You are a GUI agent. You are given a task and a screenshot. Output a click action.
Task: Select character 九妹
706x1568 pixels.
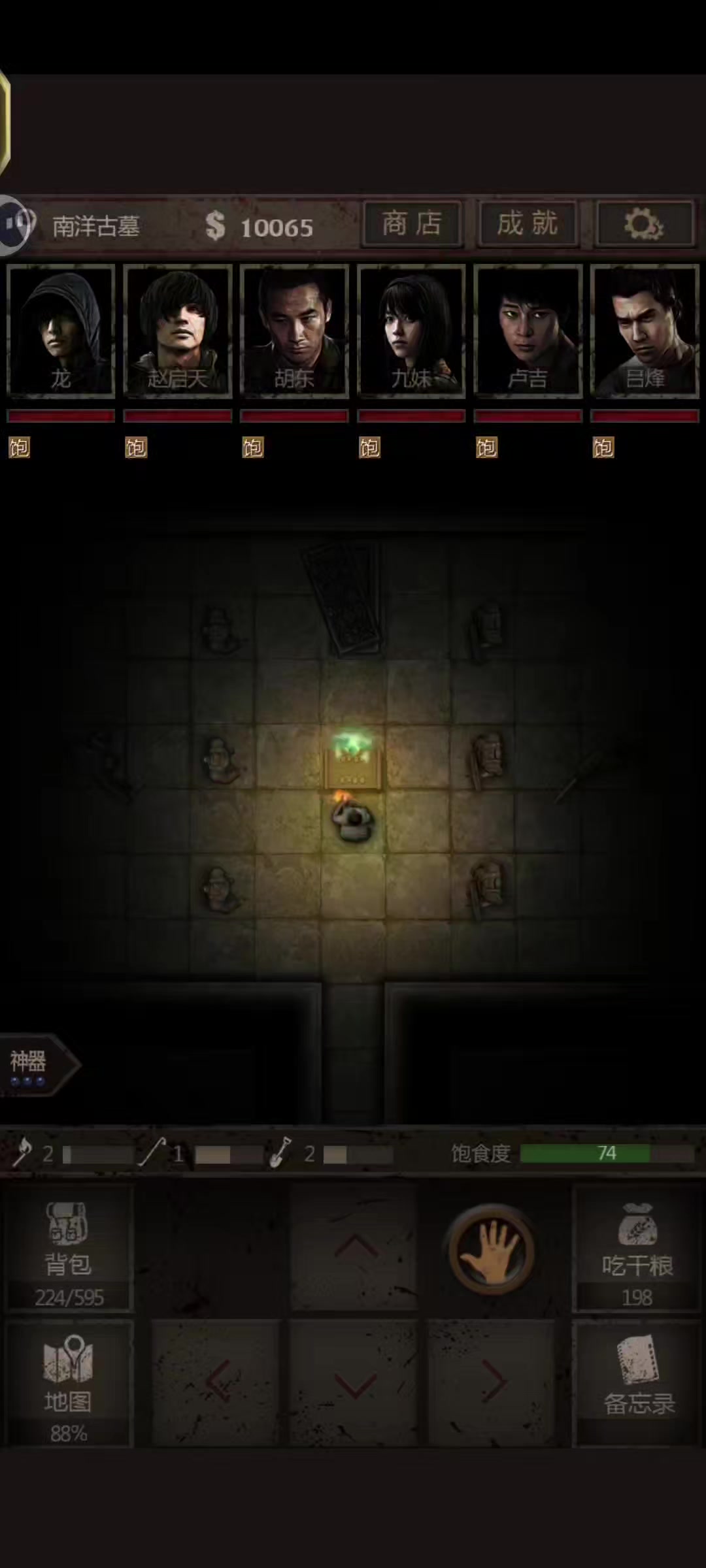tap(411, 331)
